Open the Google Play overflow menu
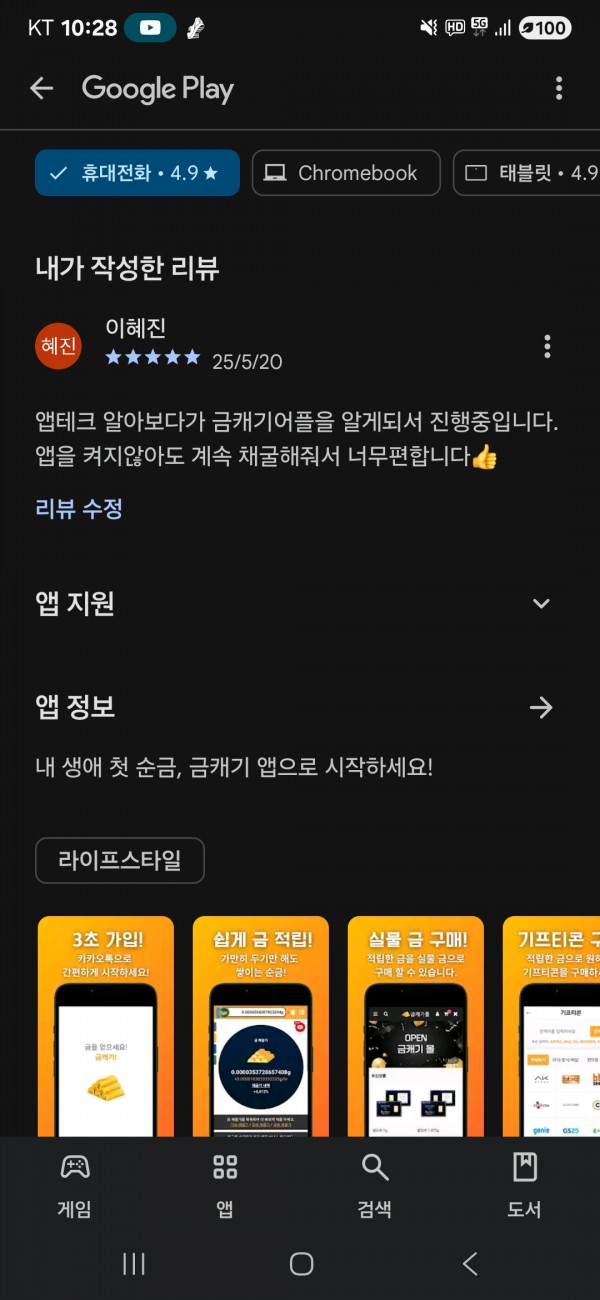The height and width of the screenshot is (1300, 600). 559,89
